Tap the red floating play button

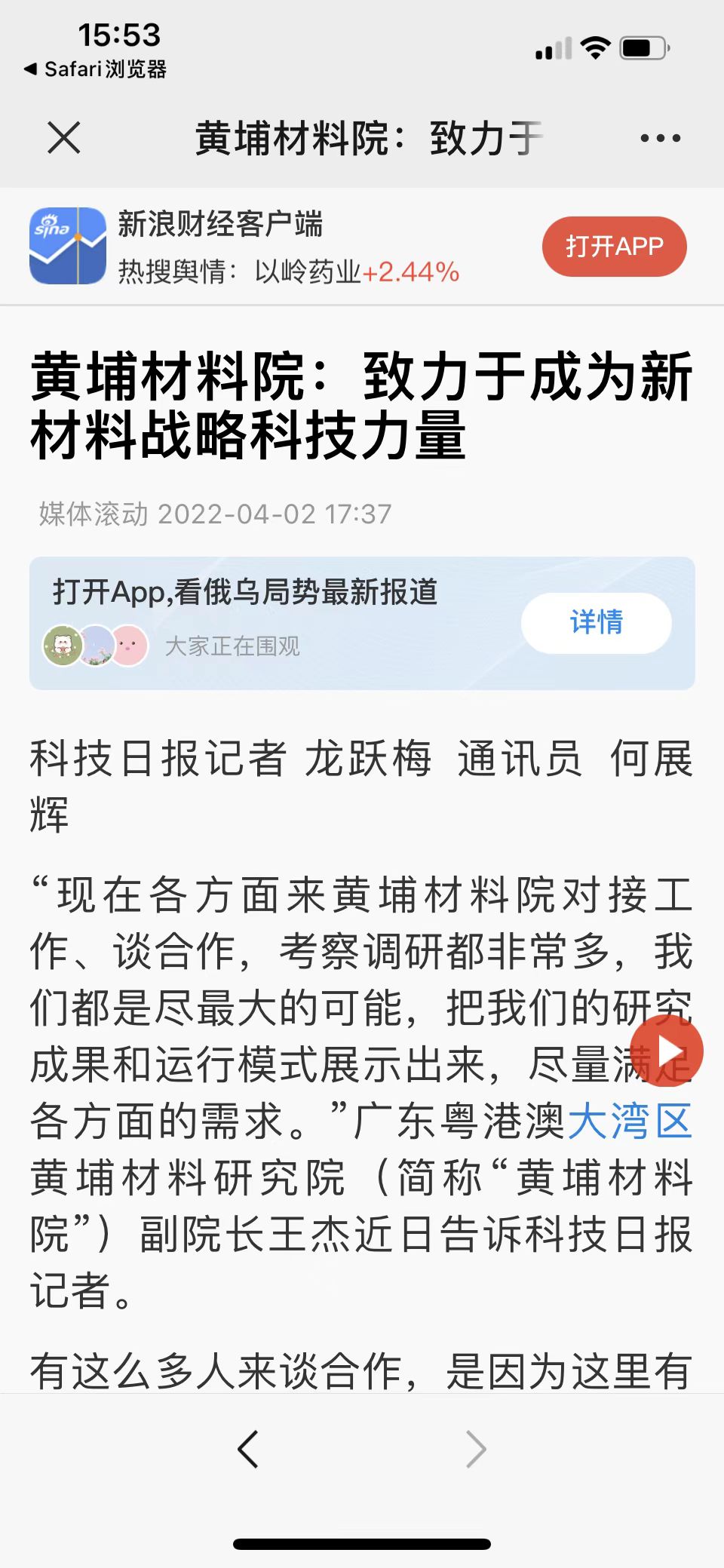667,1051
